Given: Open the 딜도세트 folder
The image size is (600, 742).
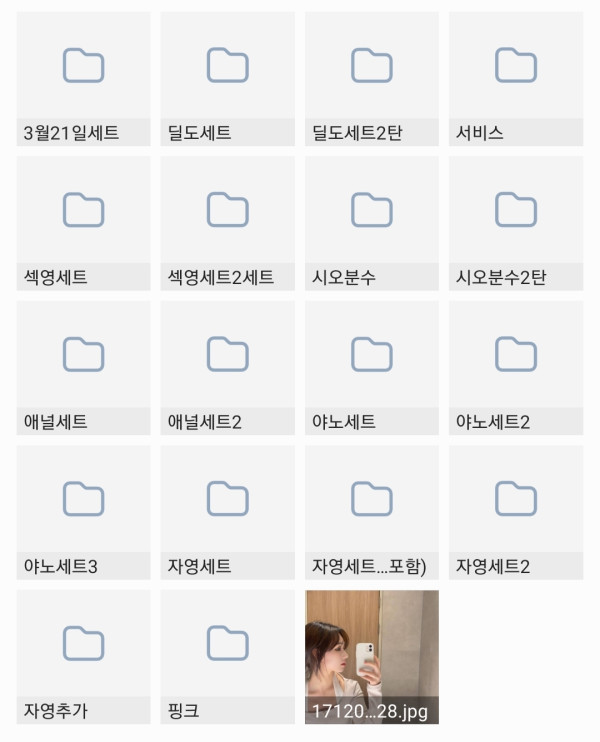Looking at the screenshot, I should pos(227,78).
